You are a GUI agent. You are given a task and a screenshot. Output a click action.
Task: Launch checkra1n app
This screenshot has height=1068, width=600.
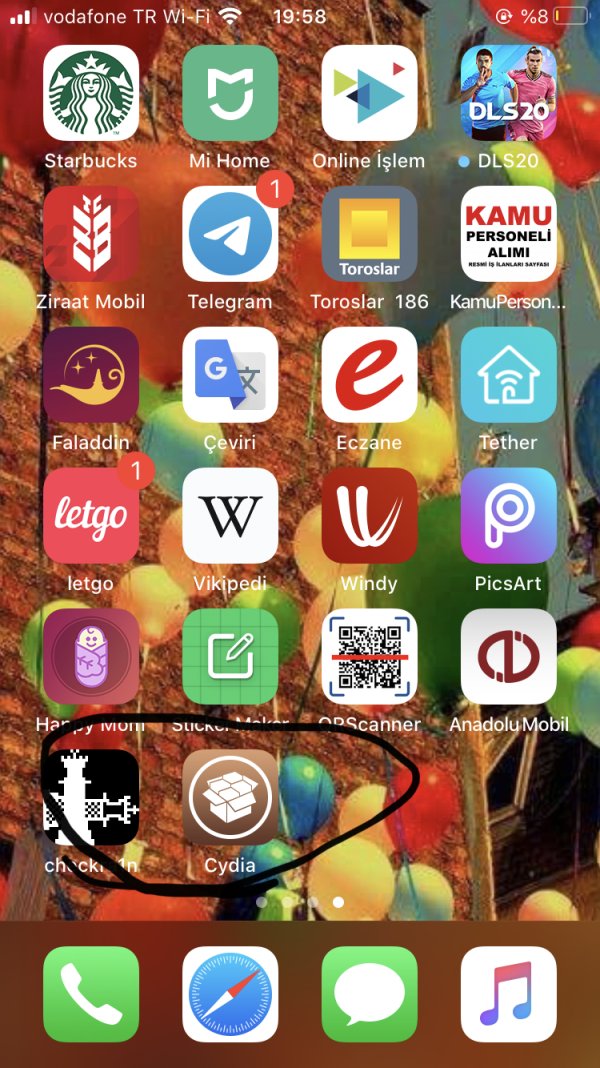pyautogui.click(x=91, y=798)
